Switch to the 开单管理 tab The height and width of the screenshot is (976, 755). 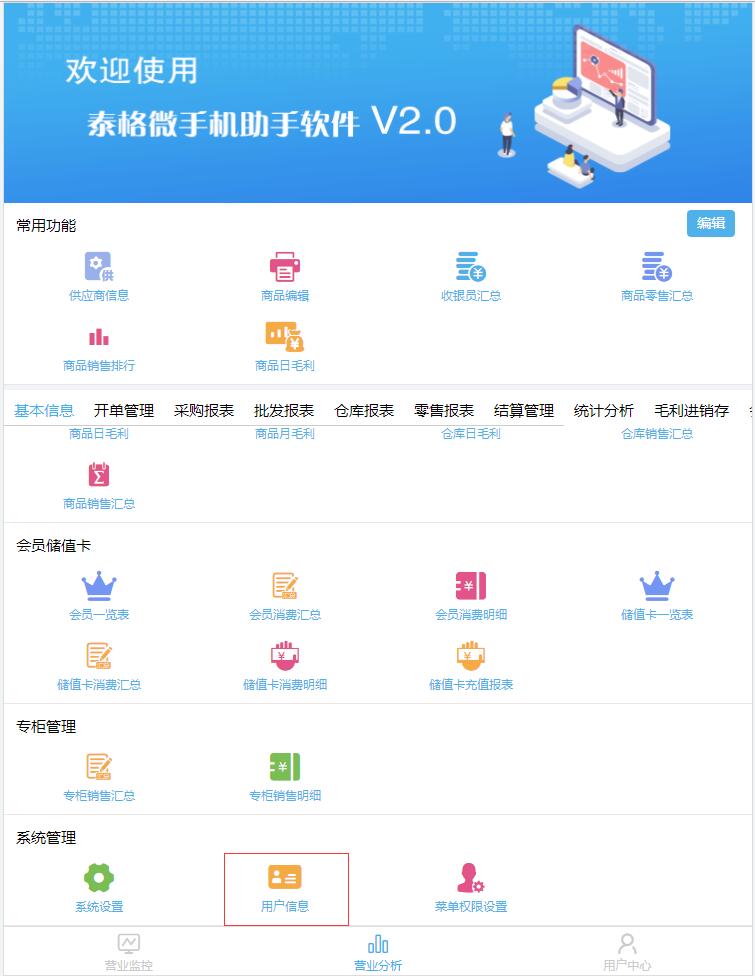[124, 410]
